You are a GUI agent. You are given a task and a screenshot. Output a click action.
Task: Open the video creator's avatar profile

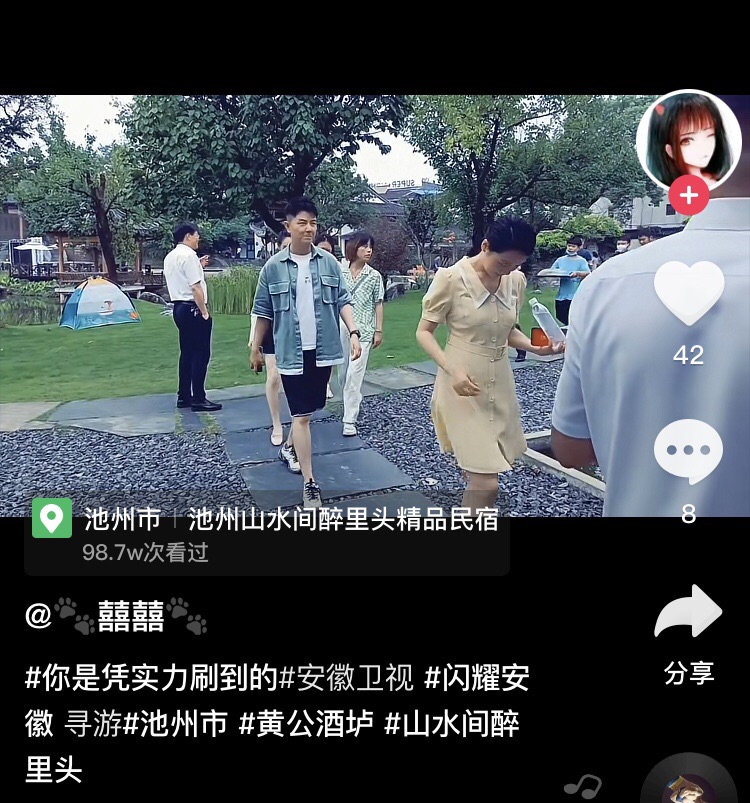(x=688, y=140)
